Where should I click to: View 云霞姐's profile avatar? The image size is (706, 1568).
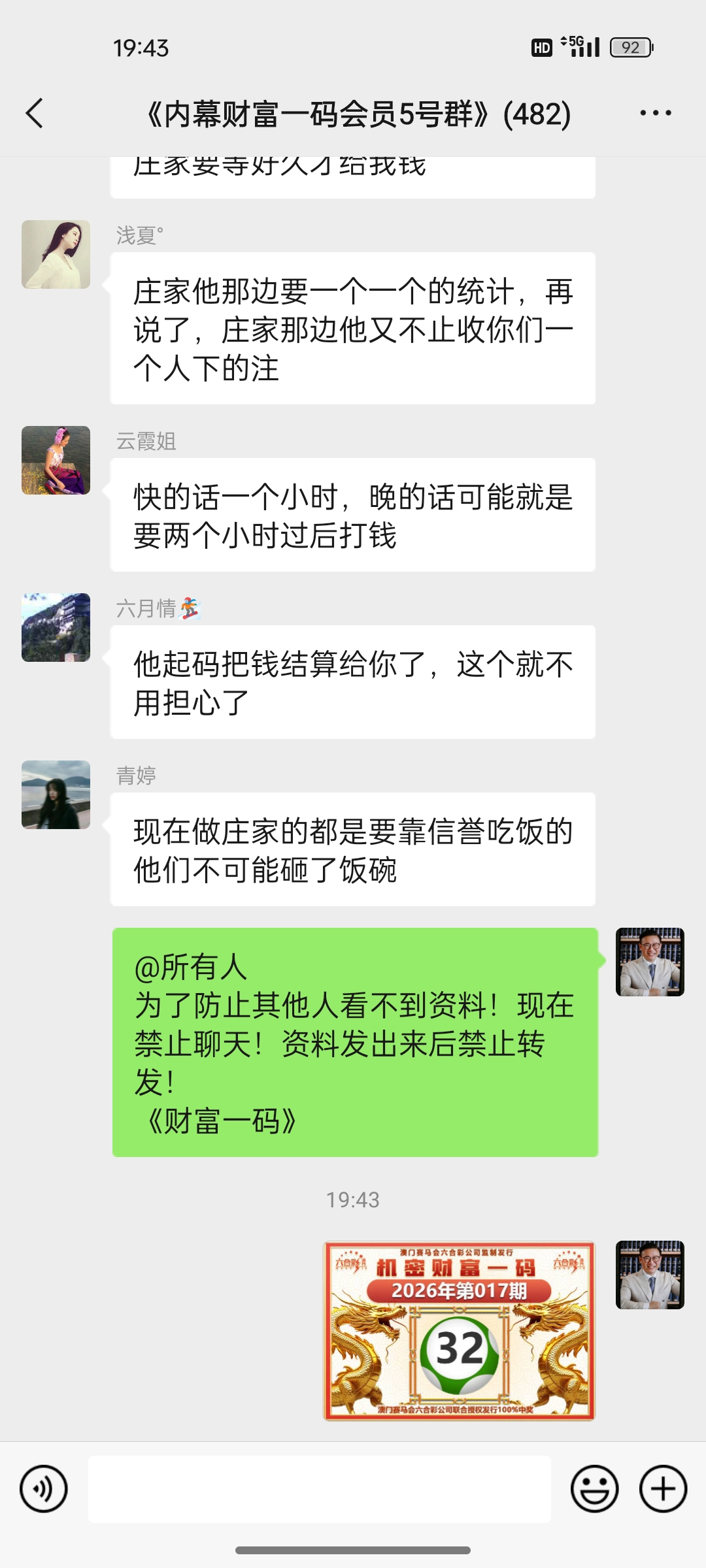click(x=56, y=461)
